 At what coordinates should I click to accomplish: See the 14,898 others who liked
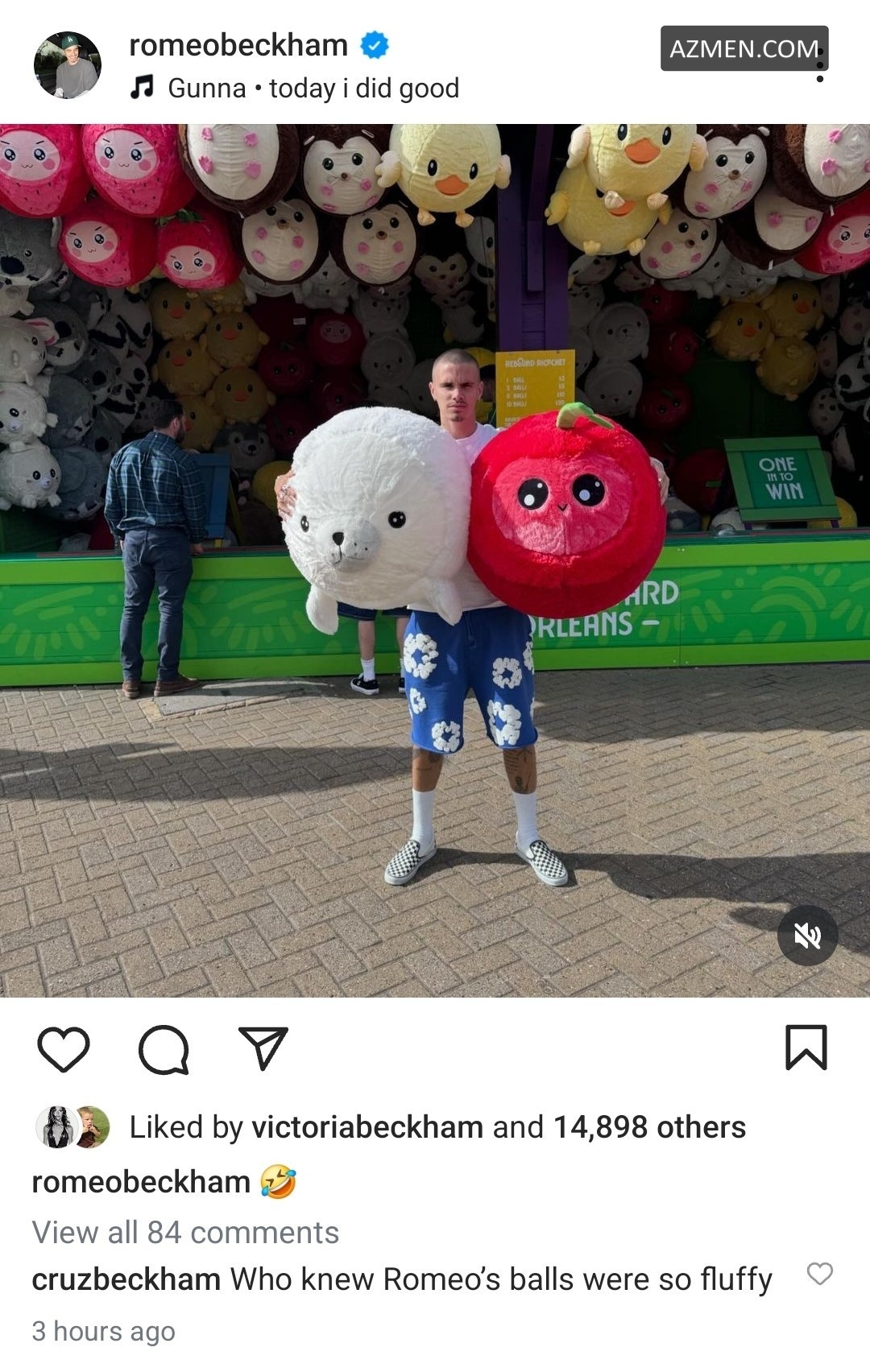[648, 1127]
